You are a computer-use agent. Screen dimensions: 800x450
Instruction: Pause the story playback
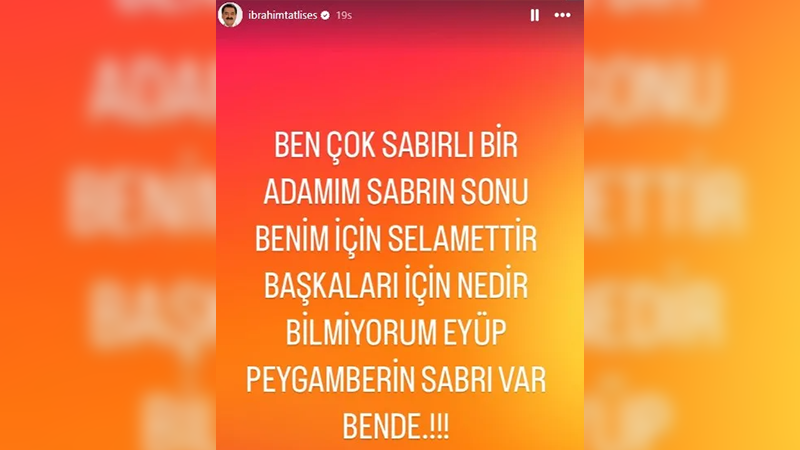click(x=535, y=15)
